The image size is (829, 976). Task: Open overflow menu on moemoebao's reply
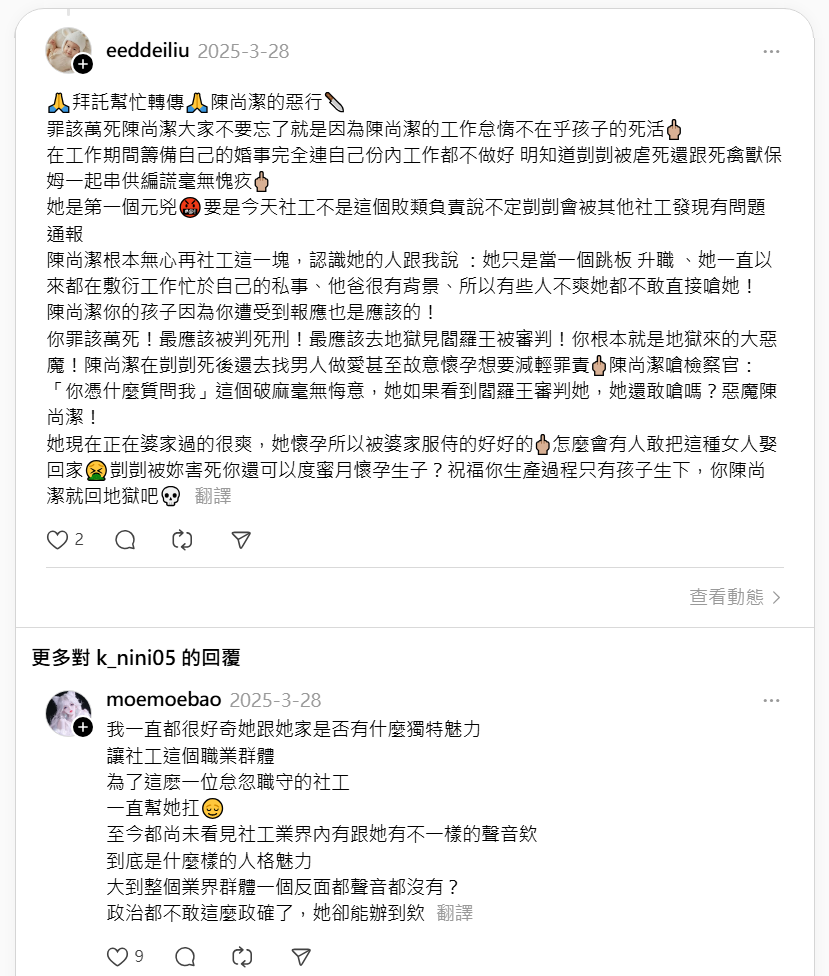pos(771,700)
